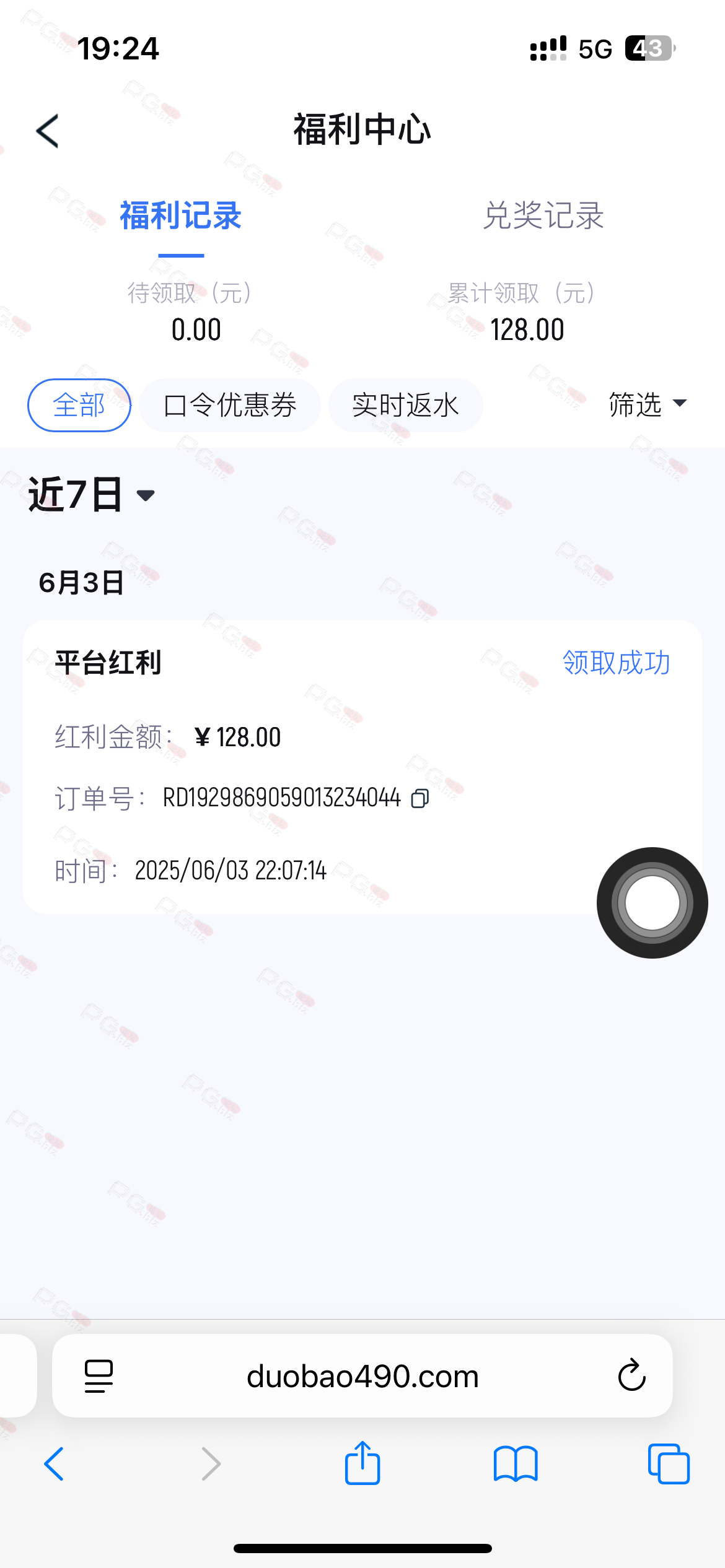
Task: Filter by 实时返水
Action: (x=406, y=405)
